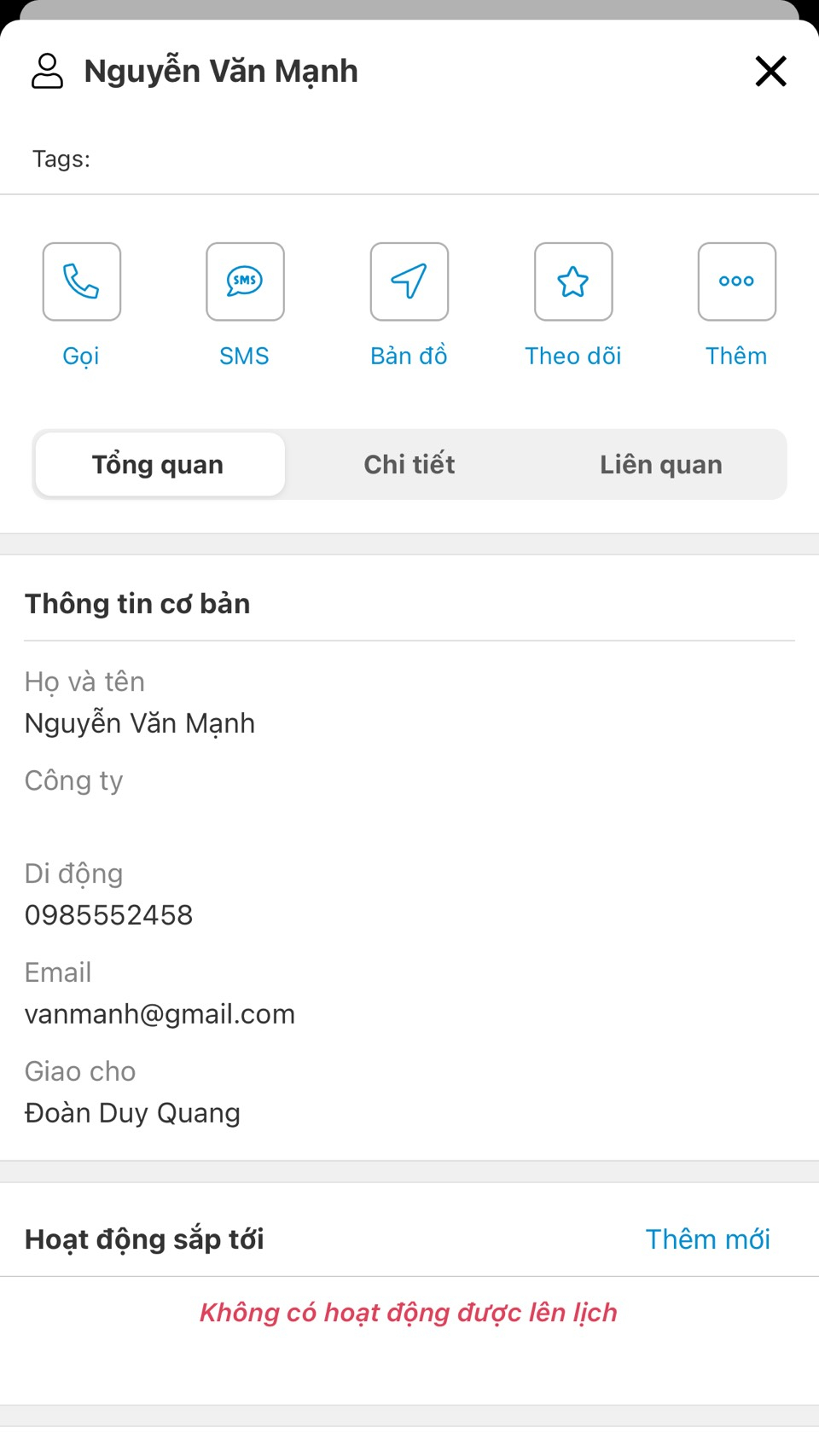Image resolution: width=819 pixels, height=1456 pixels.
Task: Close the Nguyễn Văn Mạnh contact sheet
Action: 770,72
